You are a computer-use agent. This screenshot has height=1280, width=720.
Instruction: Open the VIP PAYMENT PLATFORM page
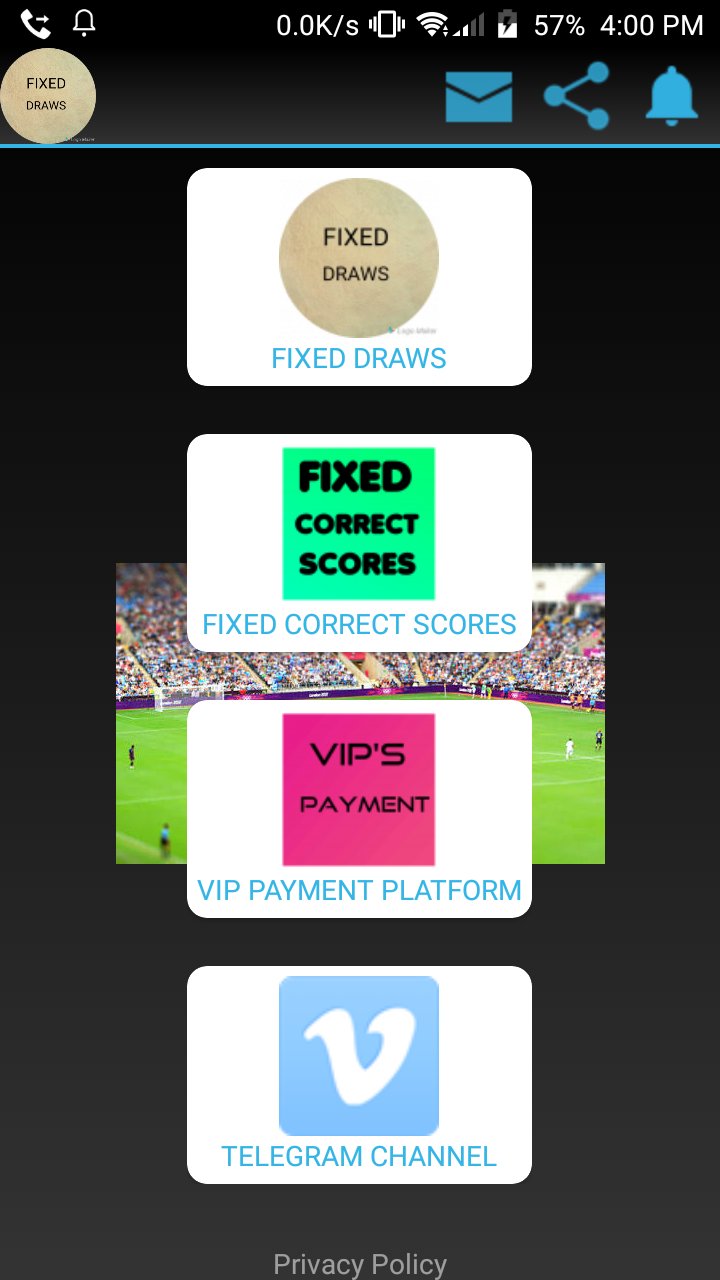(358, 890)
